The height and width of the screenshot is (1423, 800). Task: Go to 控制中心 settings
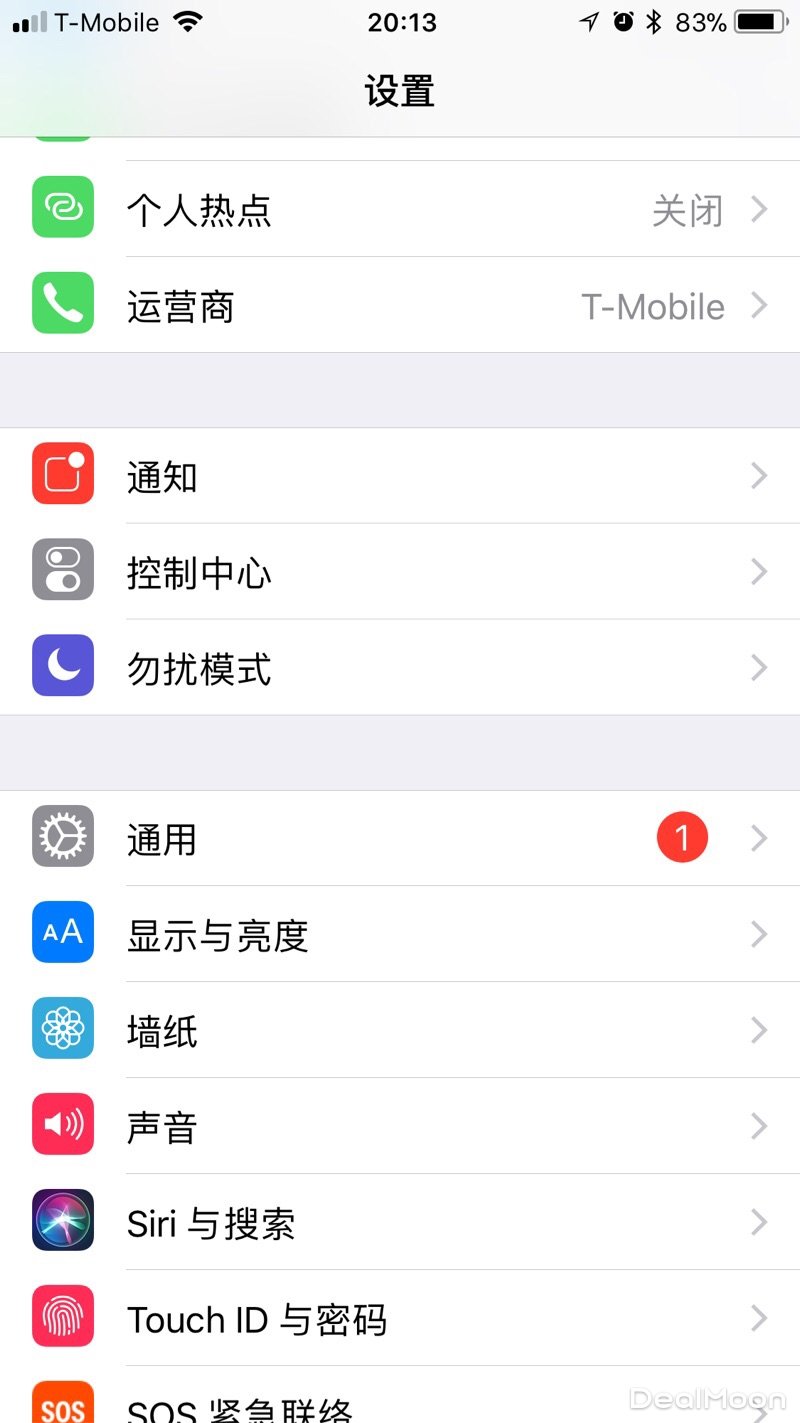coord(400,572)
